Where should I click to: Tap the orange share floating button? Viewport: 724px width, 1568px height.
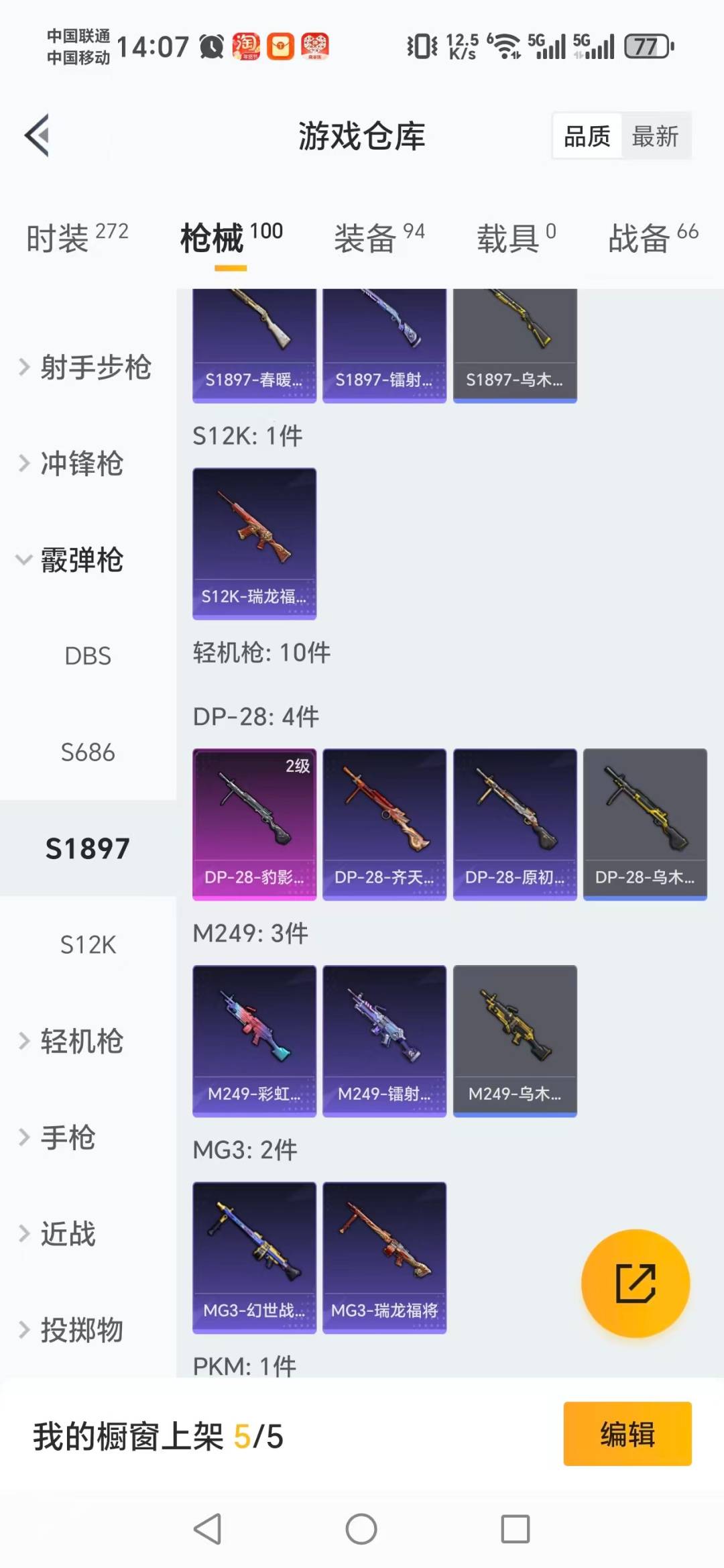[635, 1283]
